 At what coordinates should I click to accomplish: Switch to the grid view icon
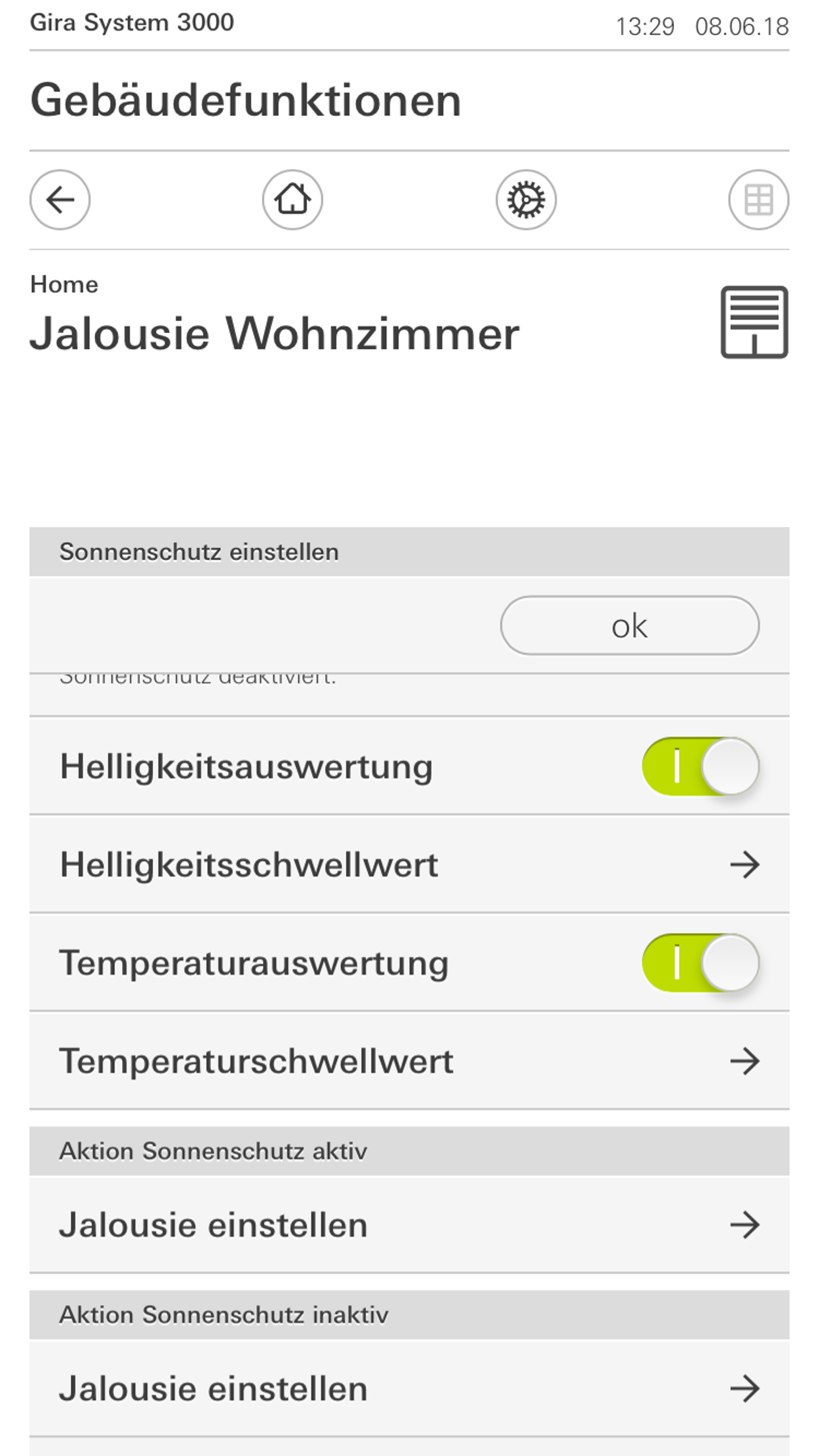coord(758,200)
